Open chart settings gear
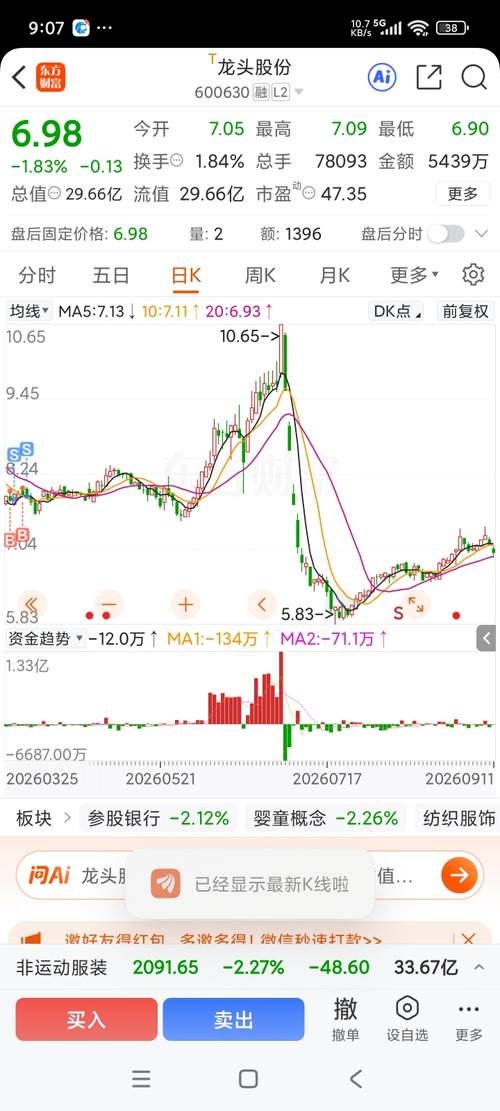 pos(473,274)
